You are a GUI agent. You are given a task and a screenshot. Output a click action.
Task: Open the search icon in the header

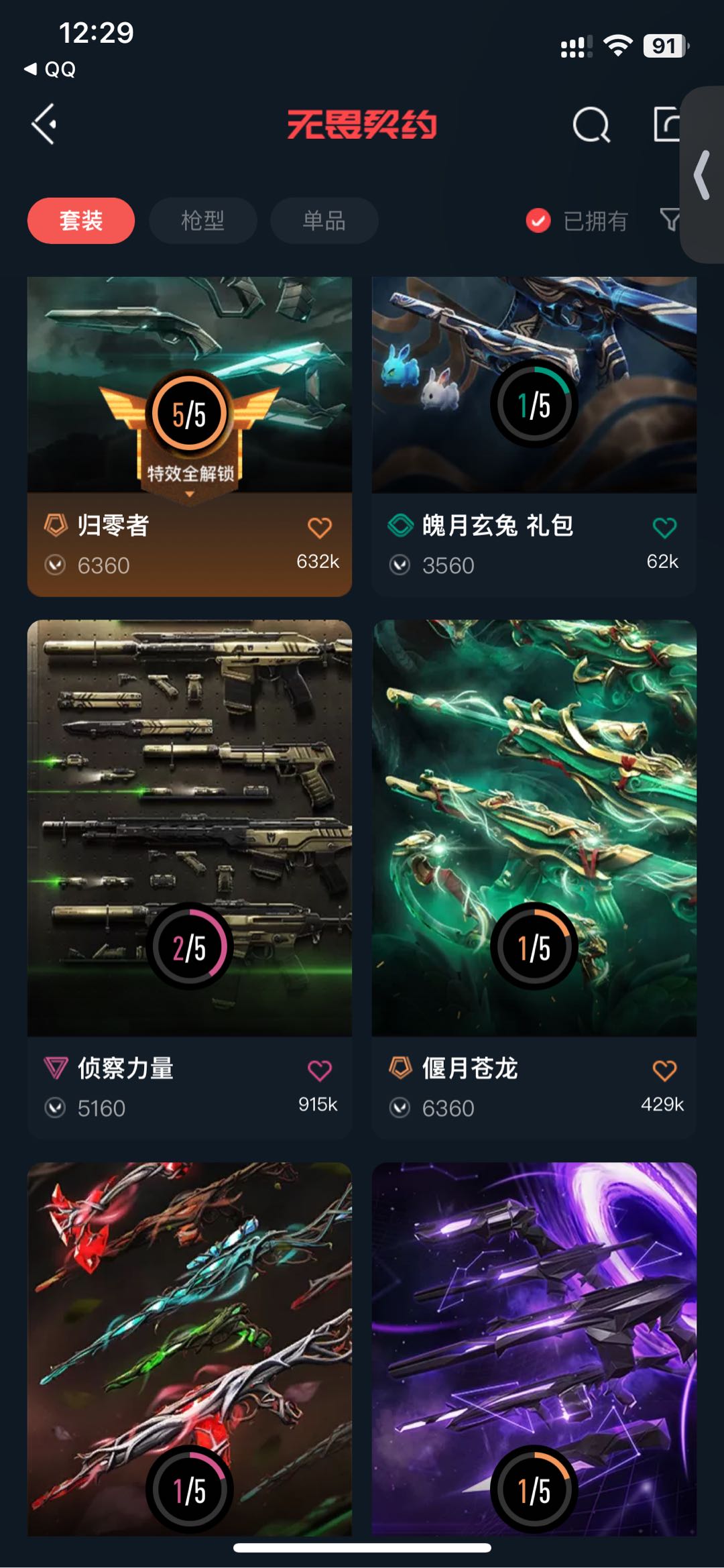[x=591, y=125]
